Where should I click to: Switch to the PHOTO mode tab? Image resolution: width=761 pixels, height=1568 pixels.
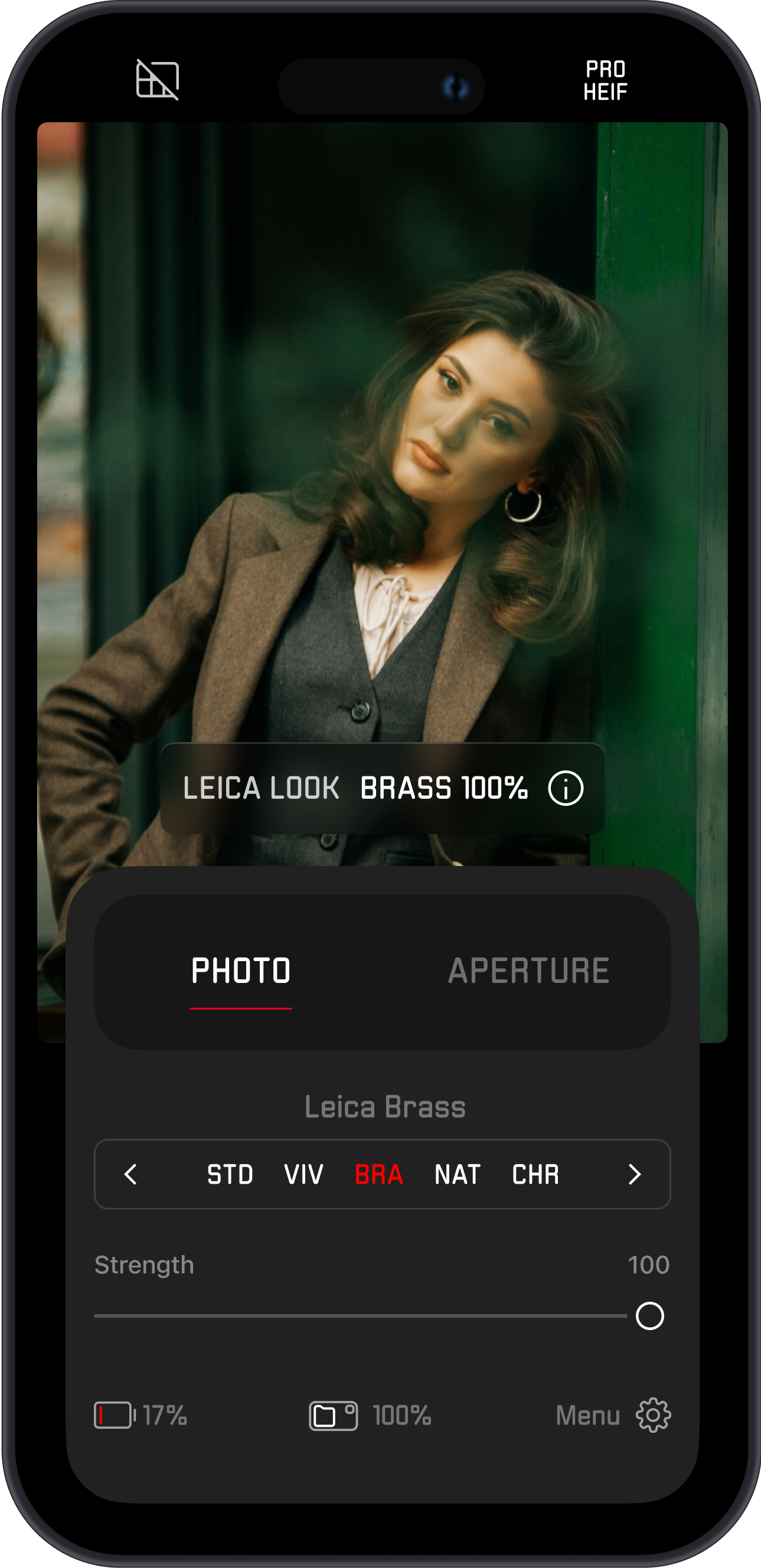tap(241, 971)
